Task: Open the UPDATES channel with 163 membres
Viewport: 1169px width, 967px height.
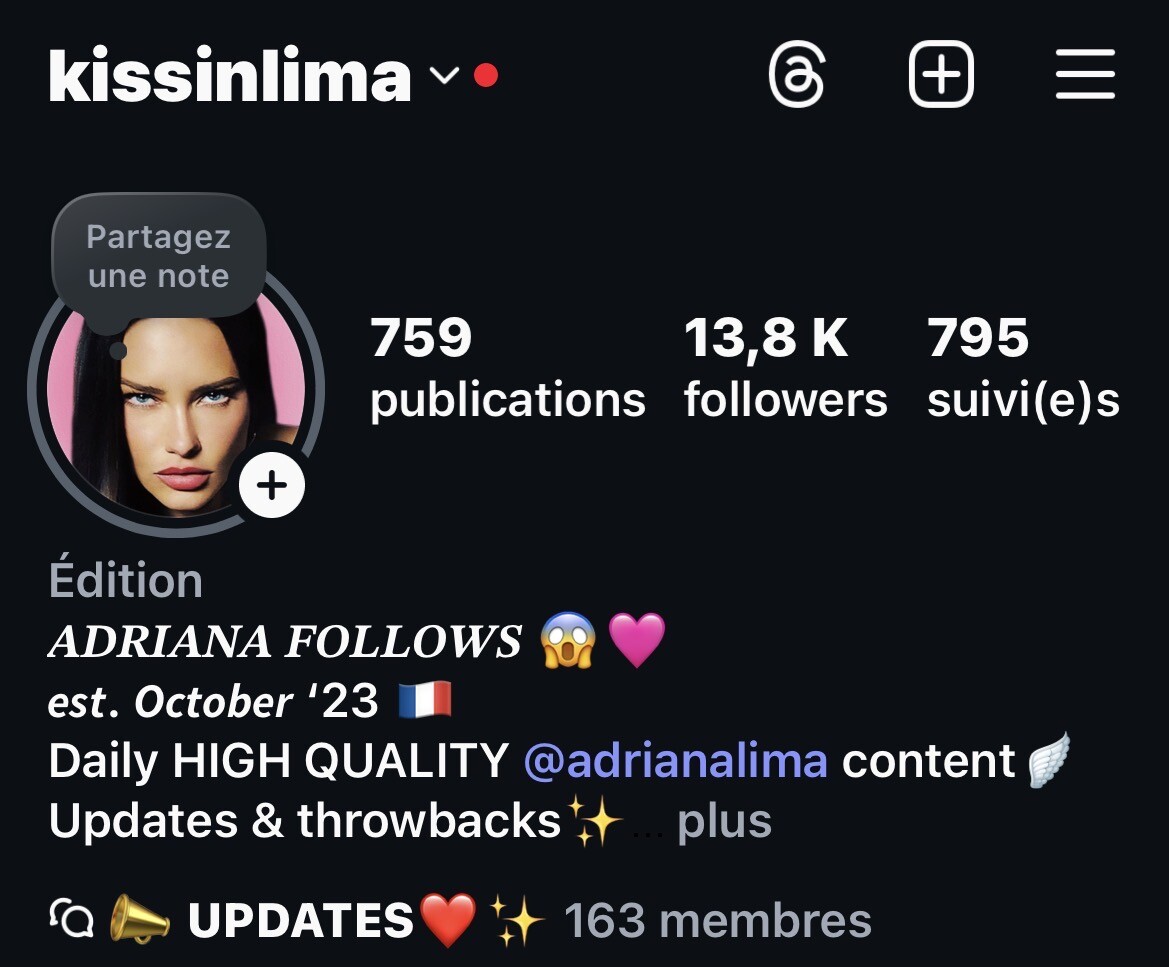Action: coord(460,920)
